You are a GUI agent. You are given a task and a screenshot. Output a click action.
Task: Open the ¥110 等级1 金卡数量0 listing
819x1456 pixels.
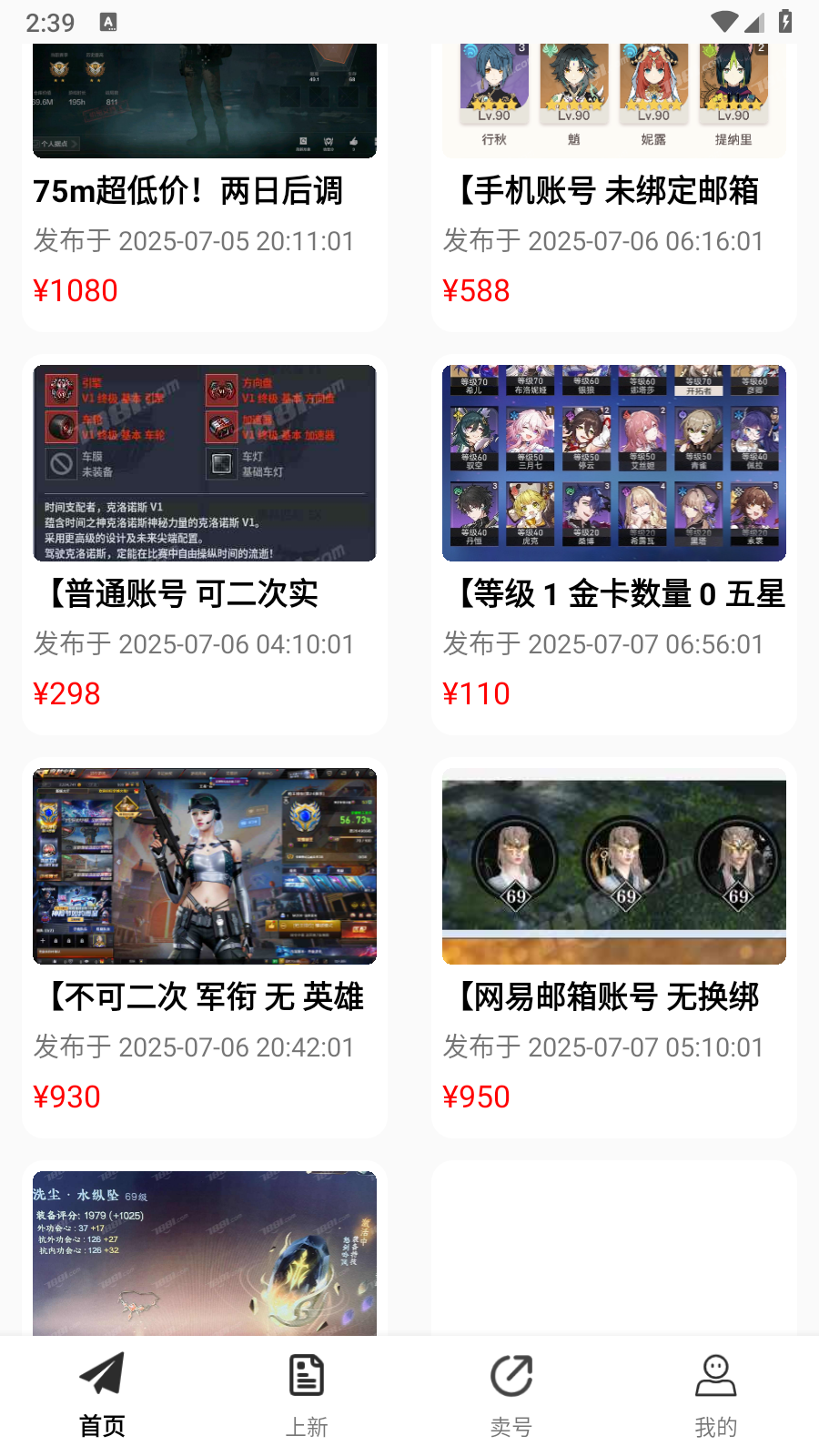tap(613, 546)
